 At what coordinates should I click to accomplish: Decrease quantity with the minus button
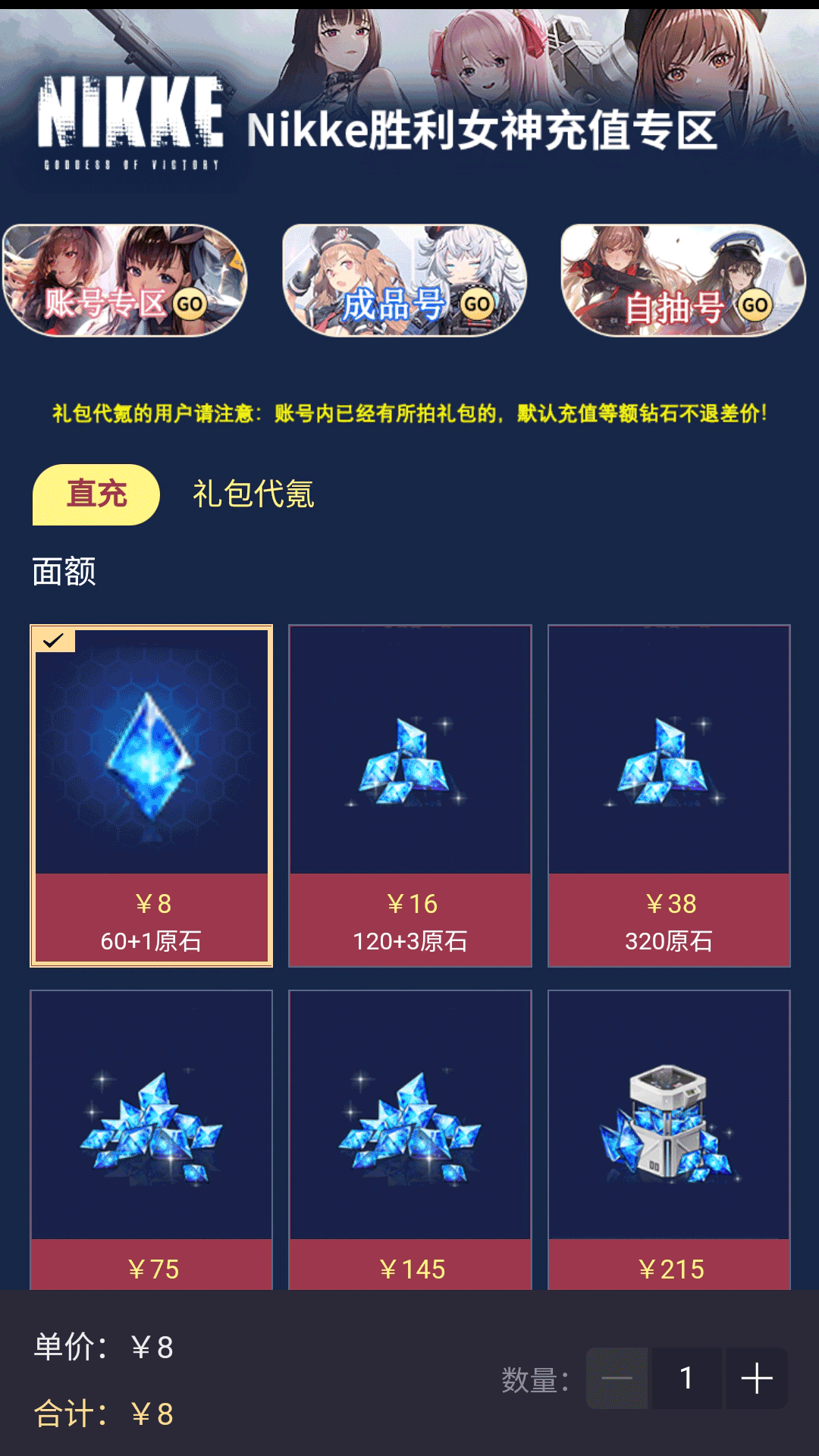(x=617, y=1378)
